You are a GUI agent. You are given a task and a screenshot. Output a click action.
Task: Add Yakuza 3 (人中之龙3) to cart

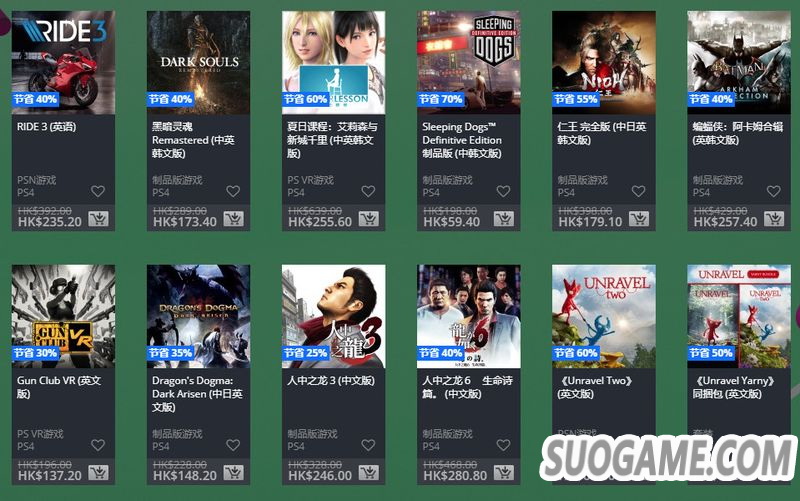click(x=369, y=473)
